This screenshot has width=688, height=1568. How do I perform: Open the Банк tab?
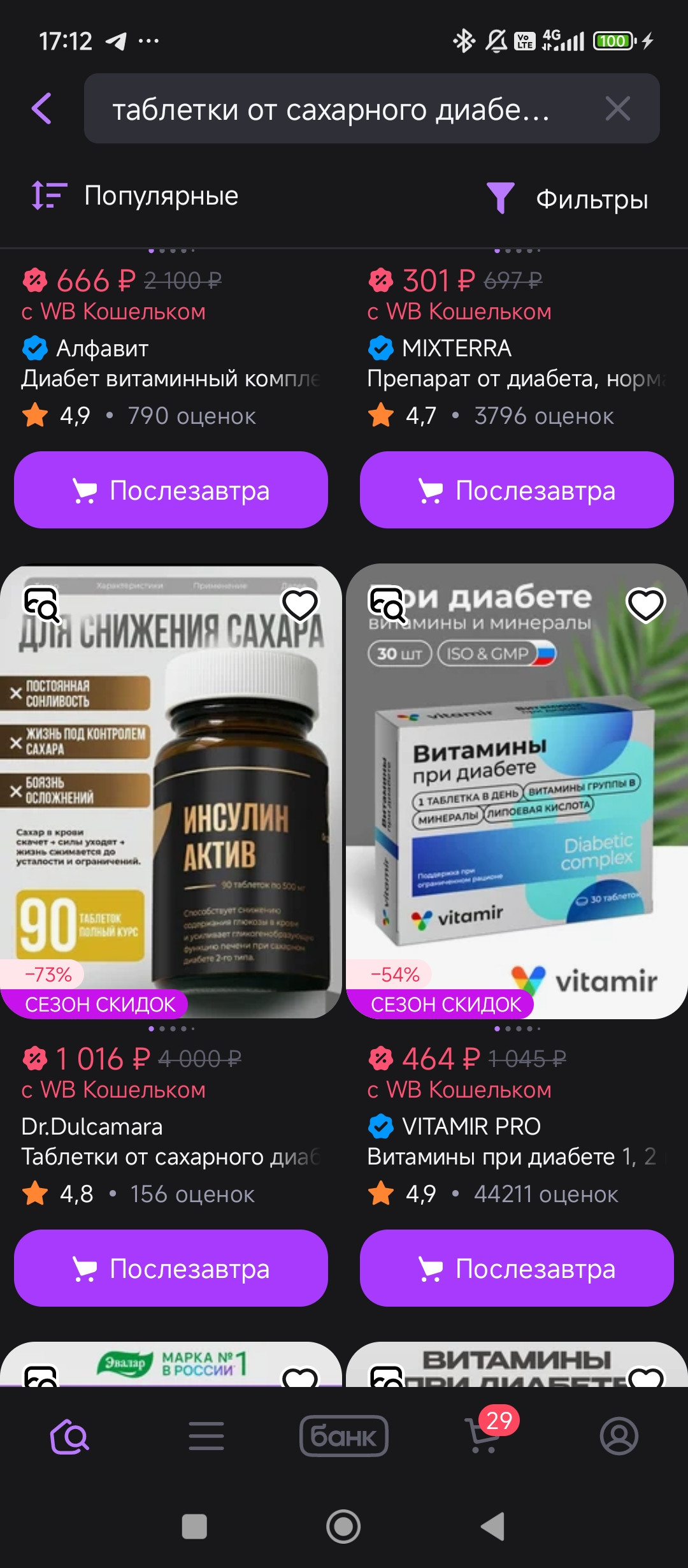344,1437
